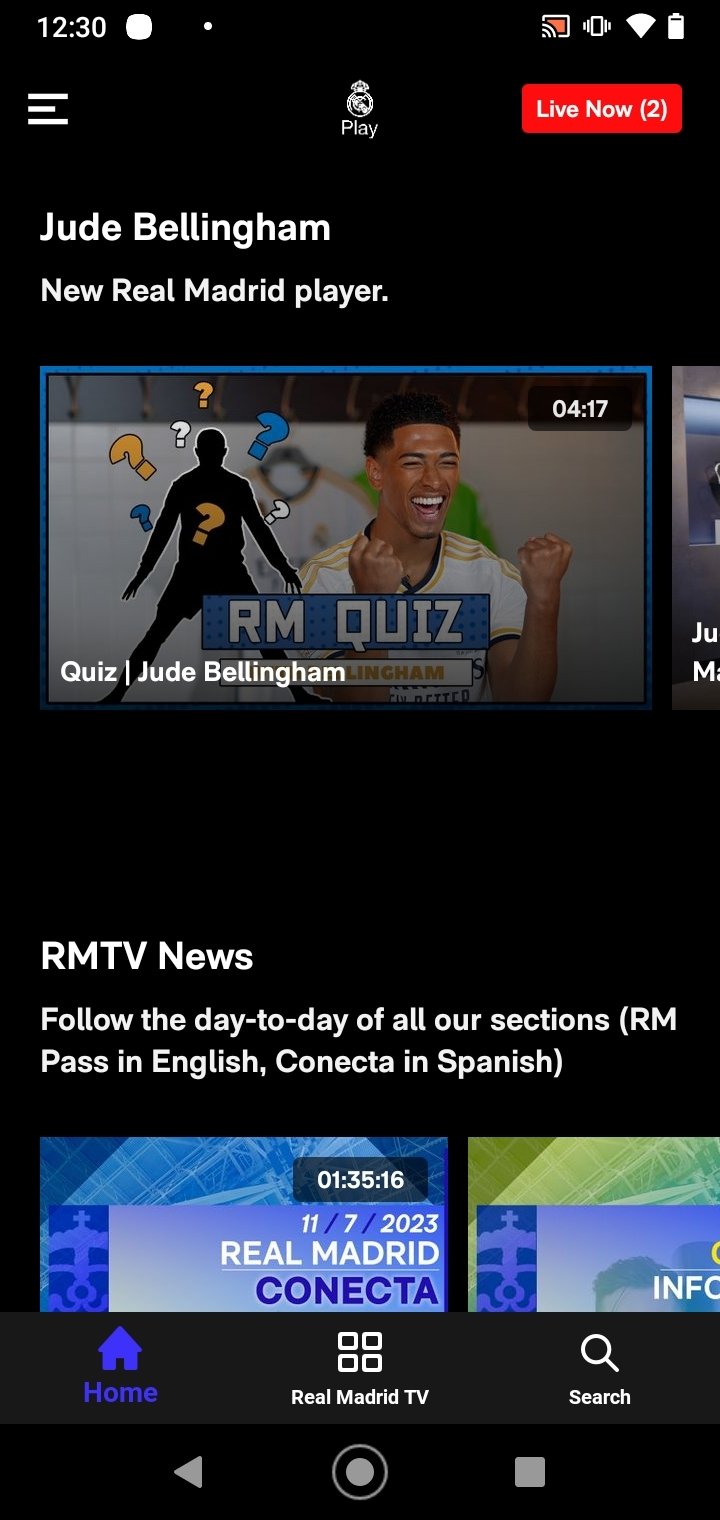Open the green Info card in RMTV News
720x1520 pixels.
pos(594,1224)
